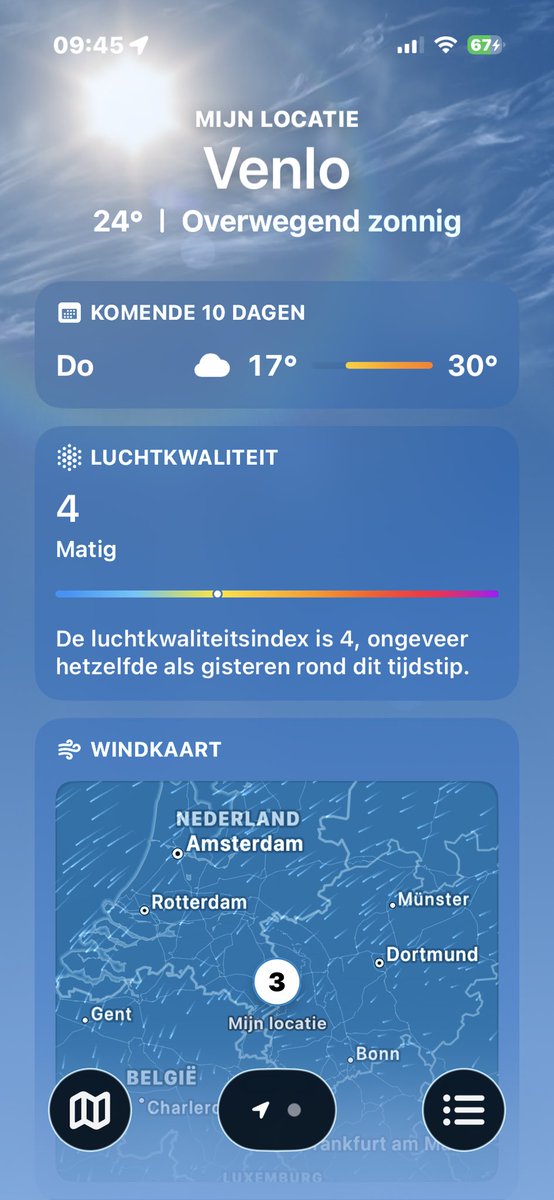Image resolution: width=554 pixels, height=1200 pixels.
Task: Tap the location page indicator pill
Action: pyautogui.click(x=277, y=1109)
